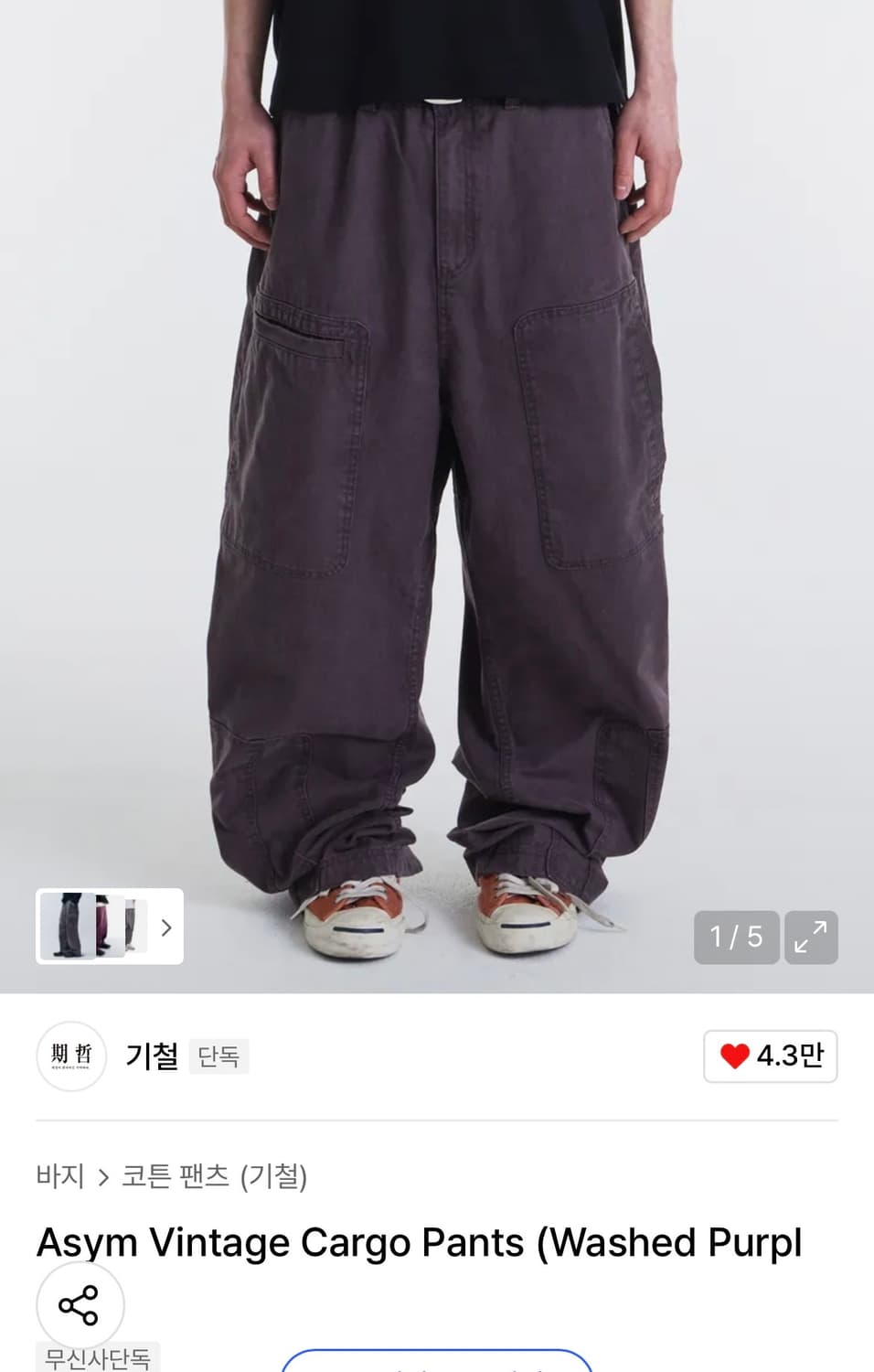Tap the chevron between 바지 and 코튼 팬츠
Image resolution: width=874 pixels, height=1372 pixels.
pyautogui.click(x=103, y=1178)
